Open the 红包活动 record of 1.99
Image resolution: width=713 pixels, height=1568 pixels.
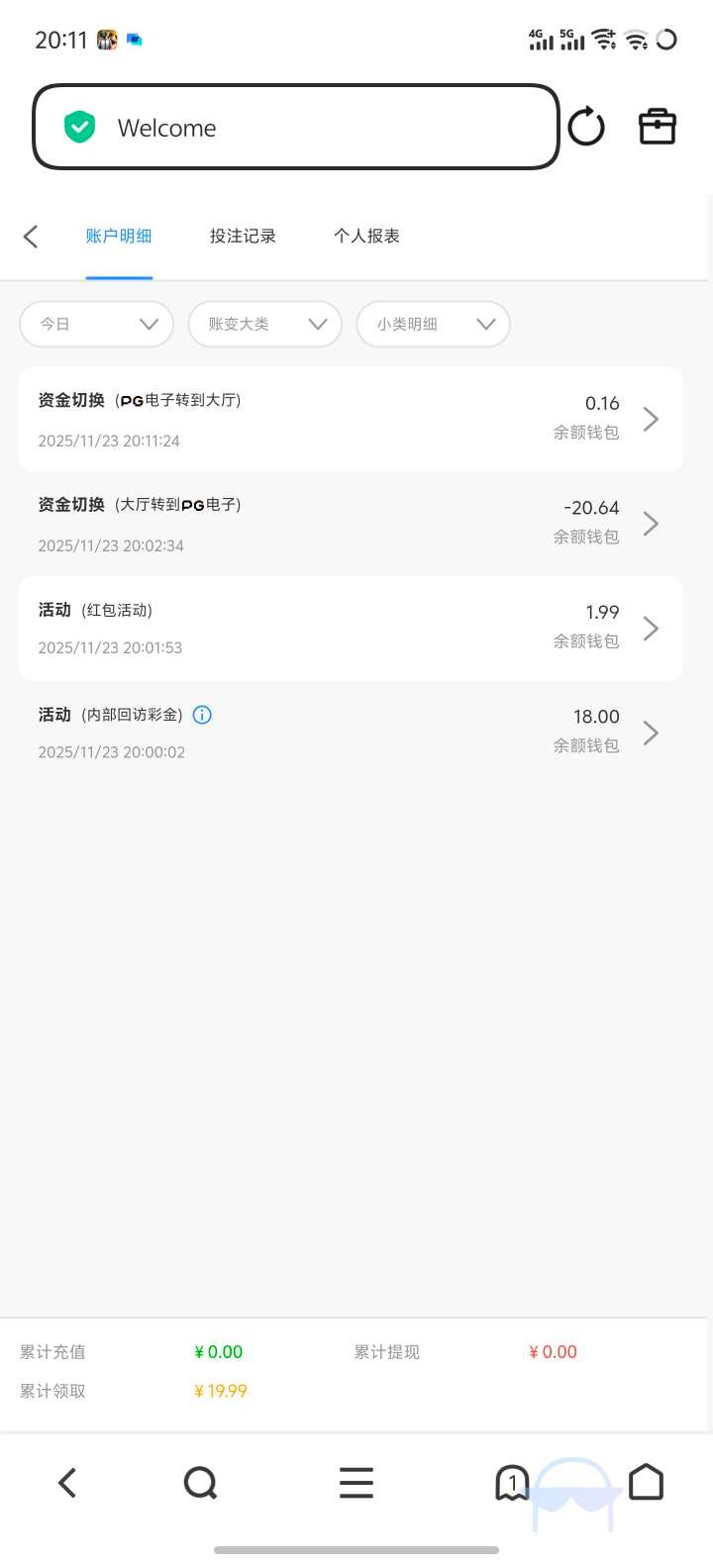(x=351, y=629)
